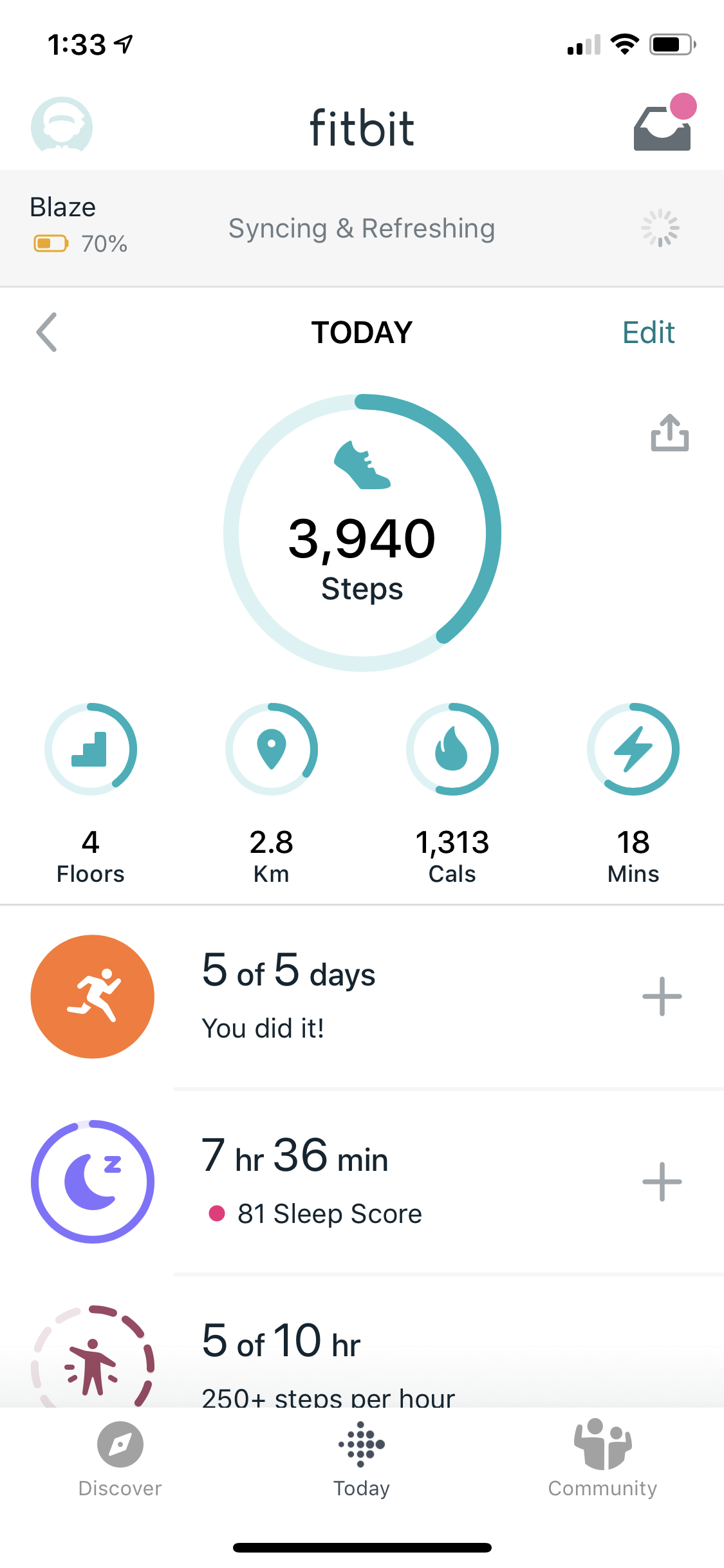
Task: Add an exercise with the plus icon
Action: point(662,996)
